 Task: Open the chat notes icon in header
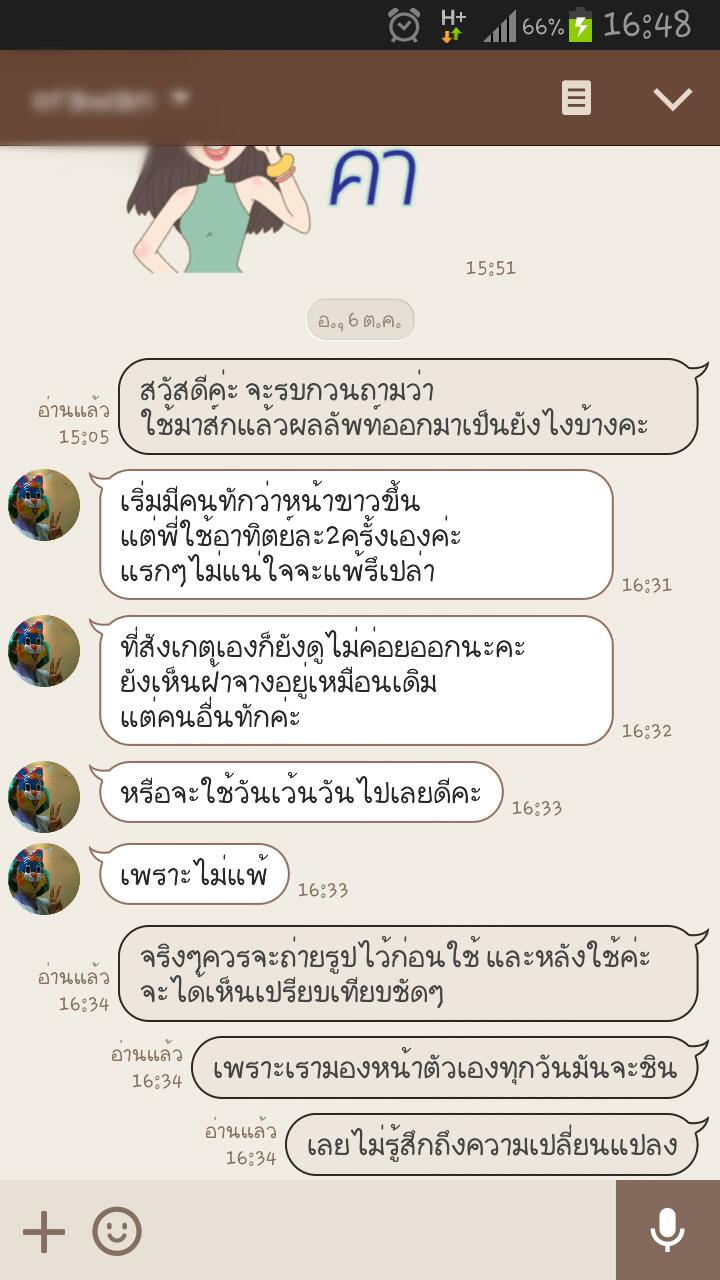[x=576, y=98]
